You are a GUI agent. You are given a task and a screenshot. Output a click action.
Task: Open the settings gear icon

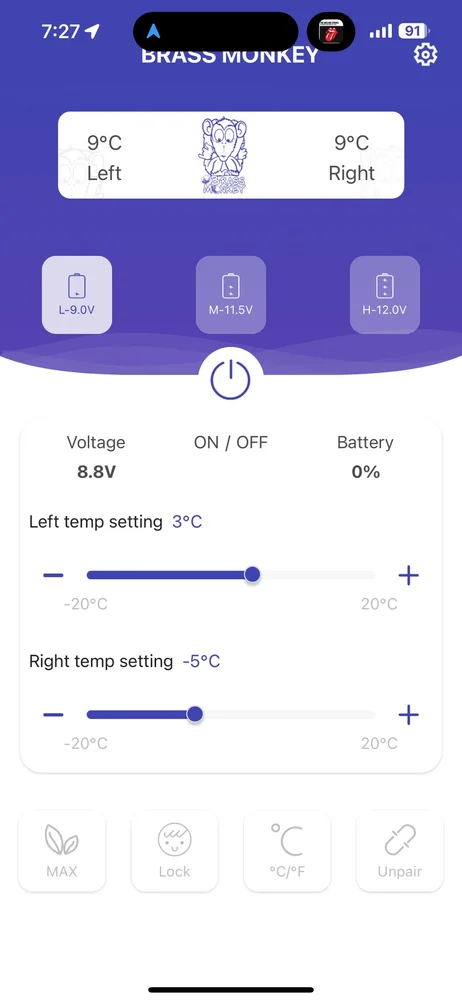[425, 55]
